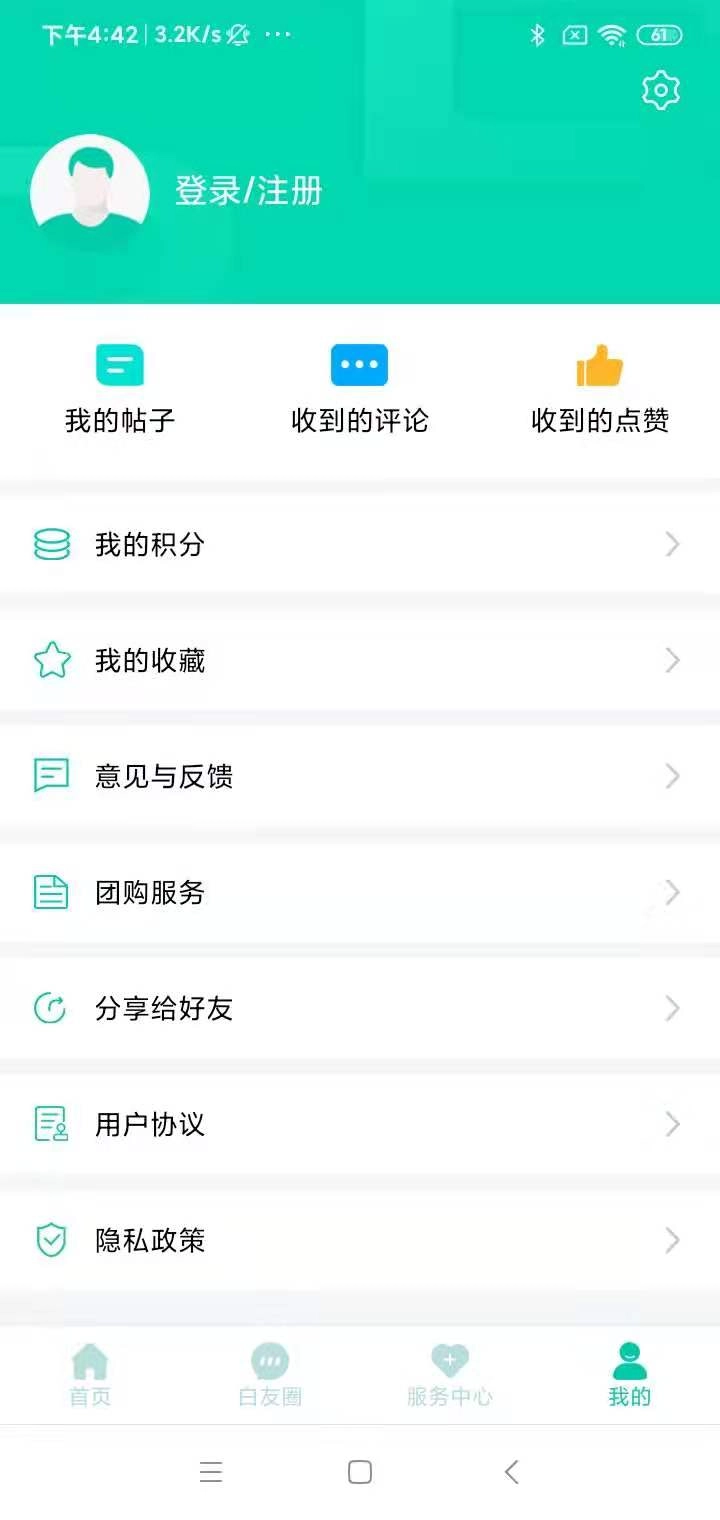Open the settings gear icon
Image resolution: width=720 pixels, height=1520 pixels.
[x=660, y=89]
